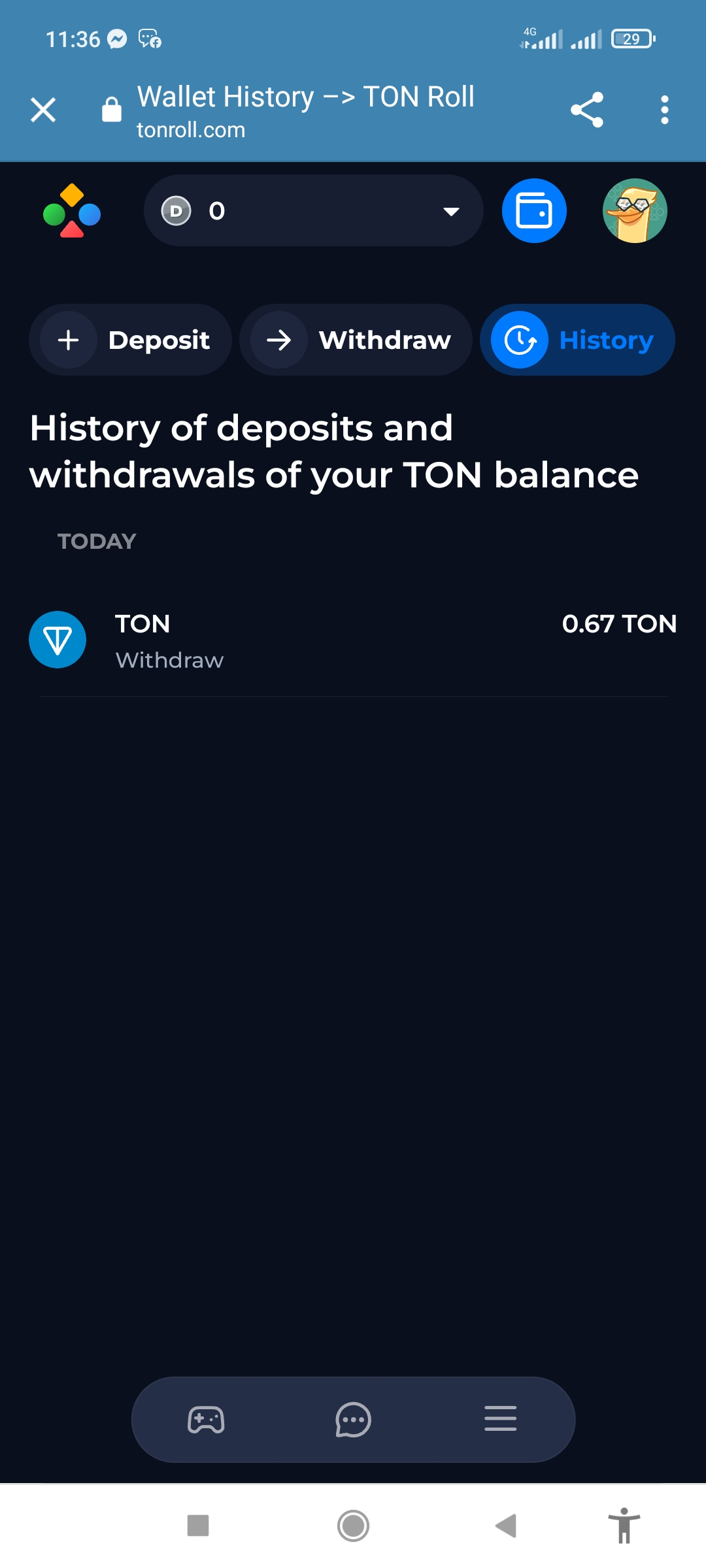Open the duck profile avatar
This screenshot has height=1568, width=706.
click(x=635, y=211)
